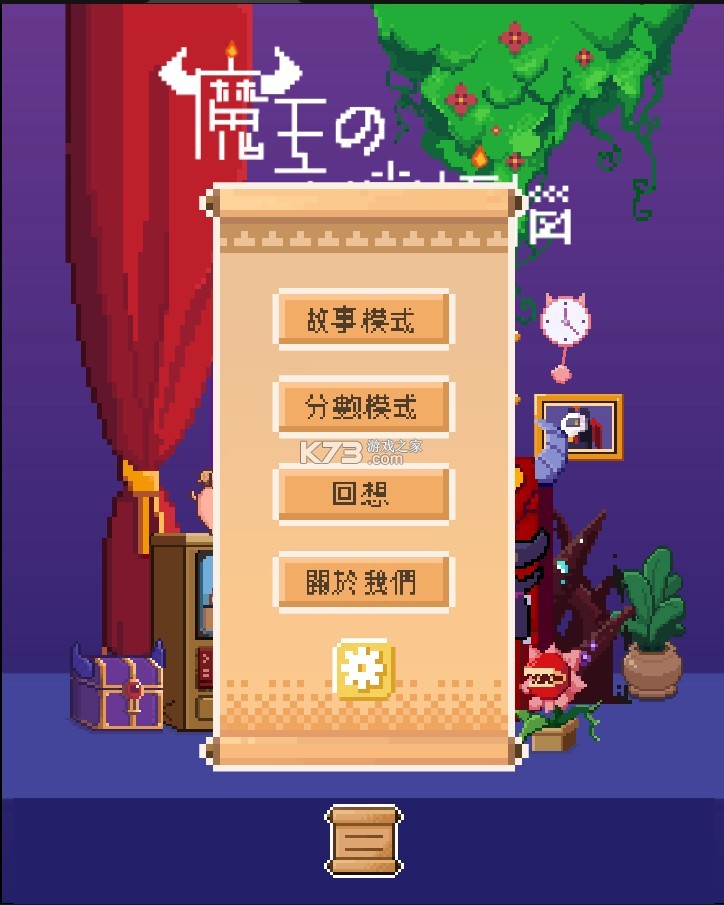Start the 故事模式 story mode
Image resolution: width=724 pixels, height=905 pixels.
(x=362, y=320)
